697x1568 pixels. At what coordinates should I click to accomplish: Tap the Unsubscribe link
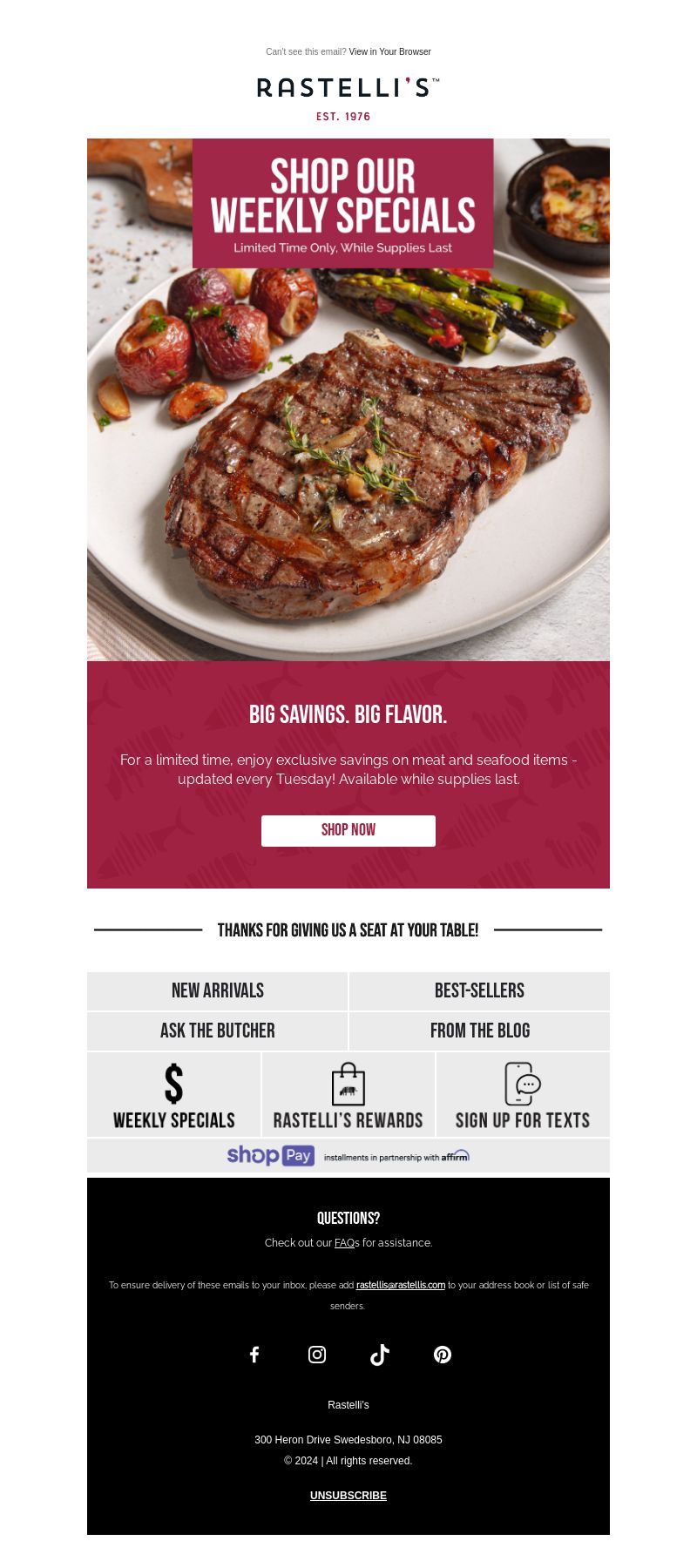tap(348, 1496)
